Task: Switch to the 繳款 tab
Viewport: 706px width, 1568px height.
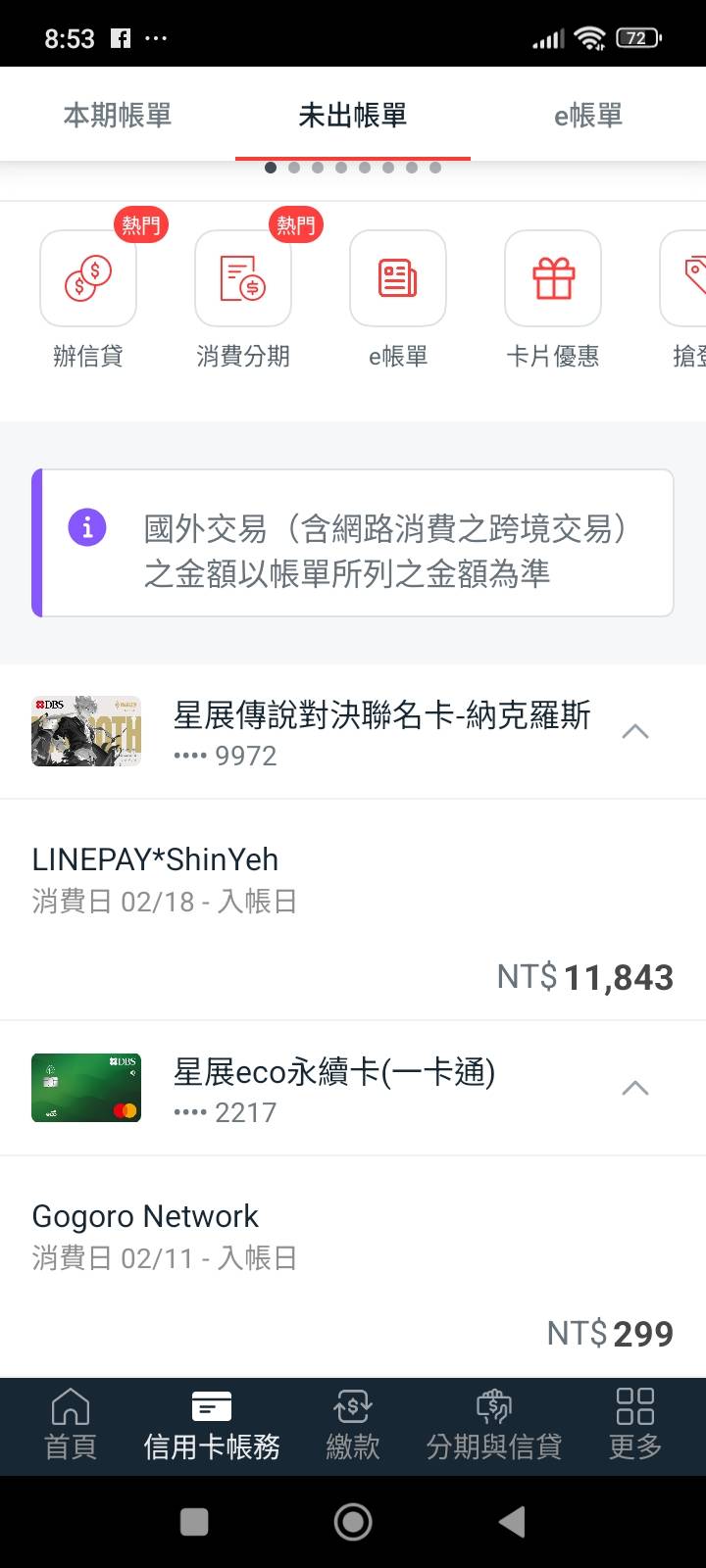Action: coord(353,1426)
